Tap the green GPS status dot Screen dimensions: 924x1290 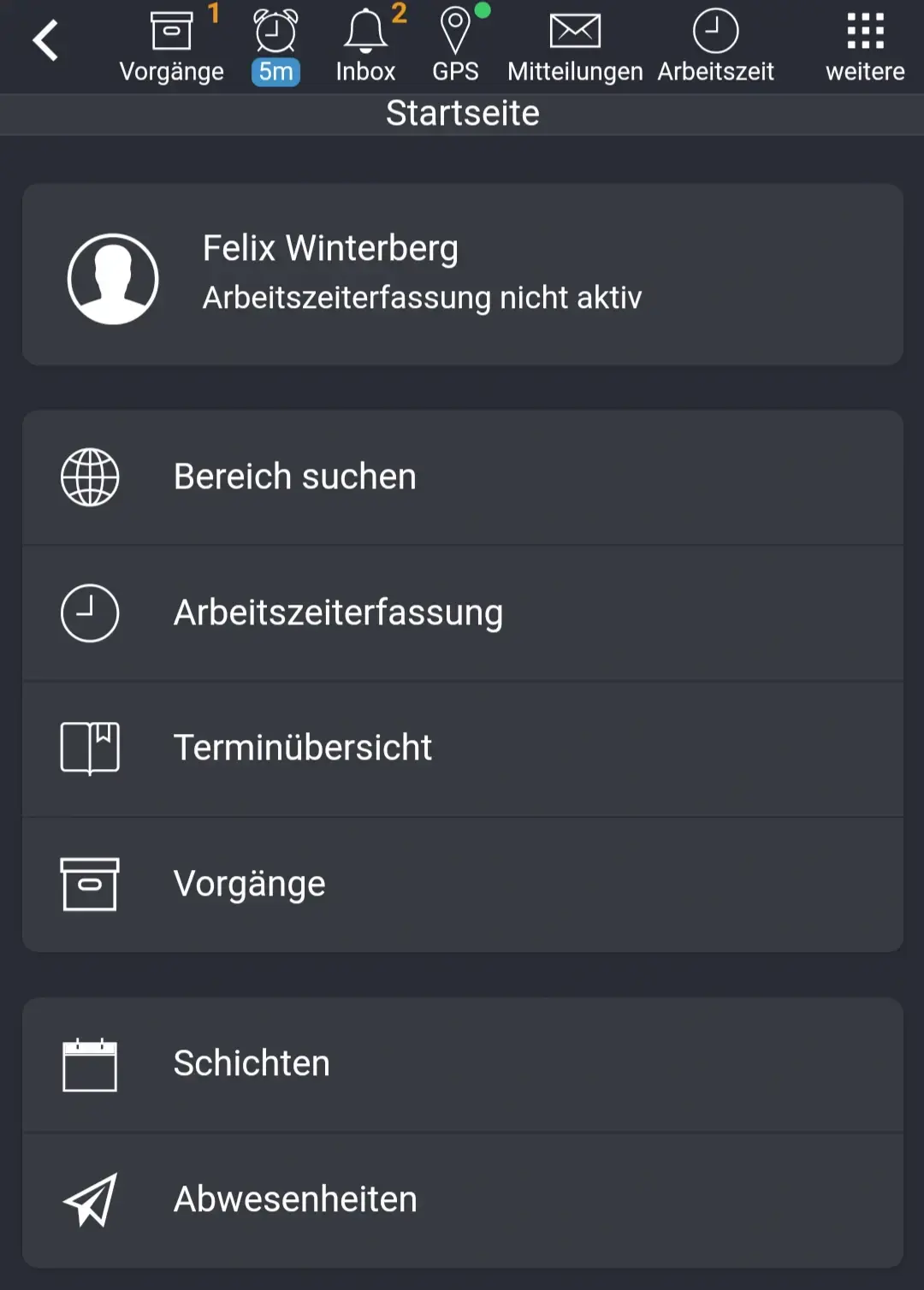click(x=483, y=10)
